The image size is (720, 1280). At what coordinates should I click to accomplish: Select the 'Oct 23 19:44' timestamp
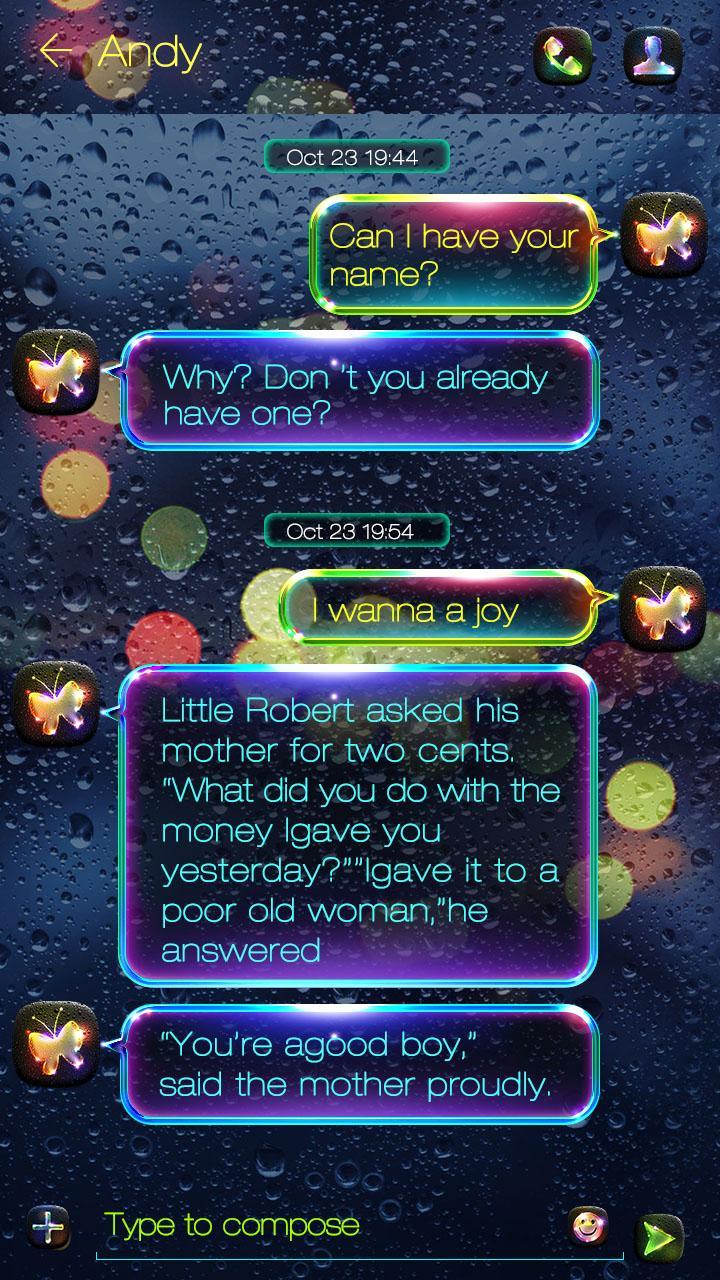pyautogui.click(x=357, y=155)
